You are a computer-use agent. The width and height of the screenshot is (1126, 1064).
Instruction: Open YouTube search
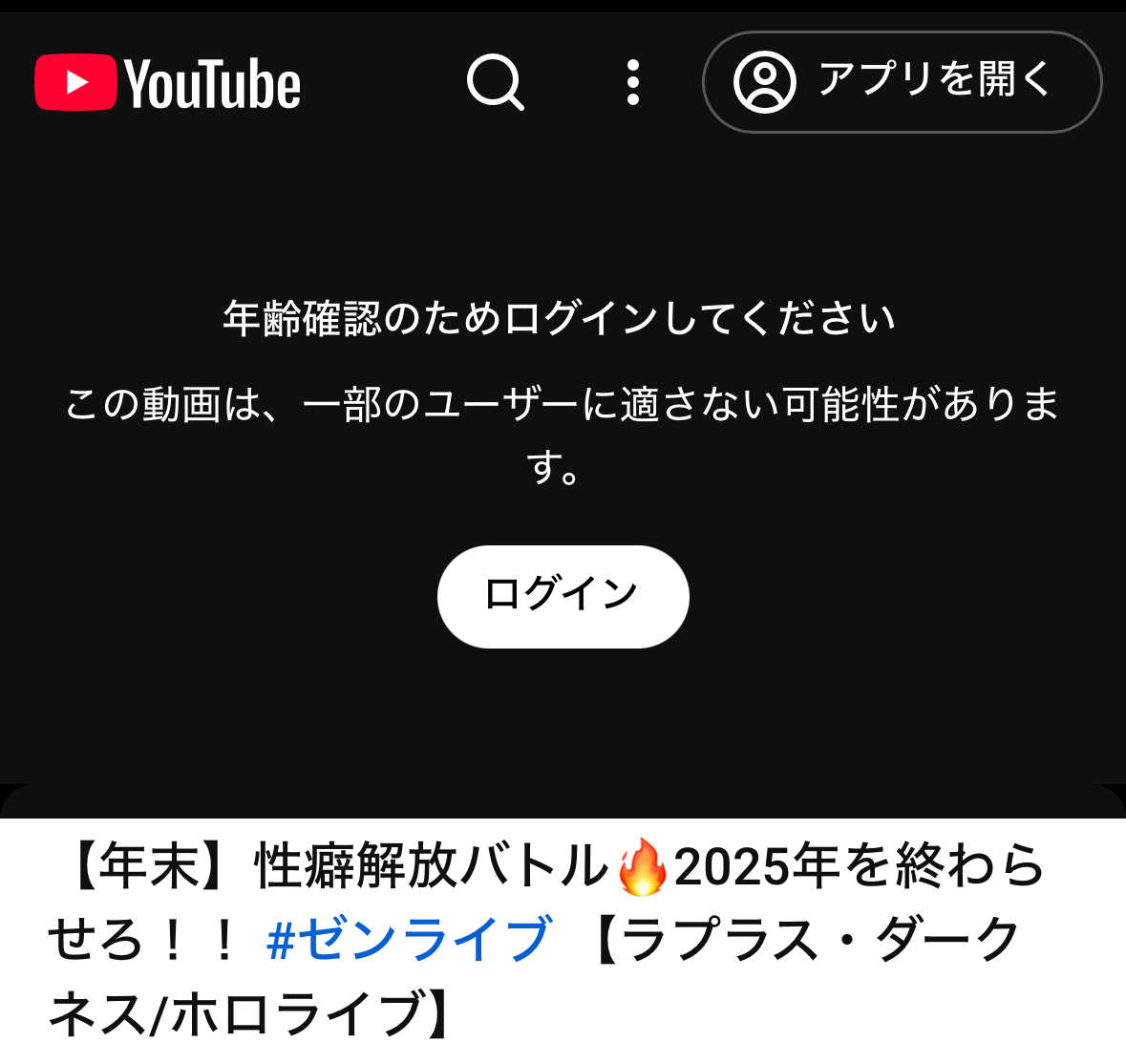(x=495, y=82)
